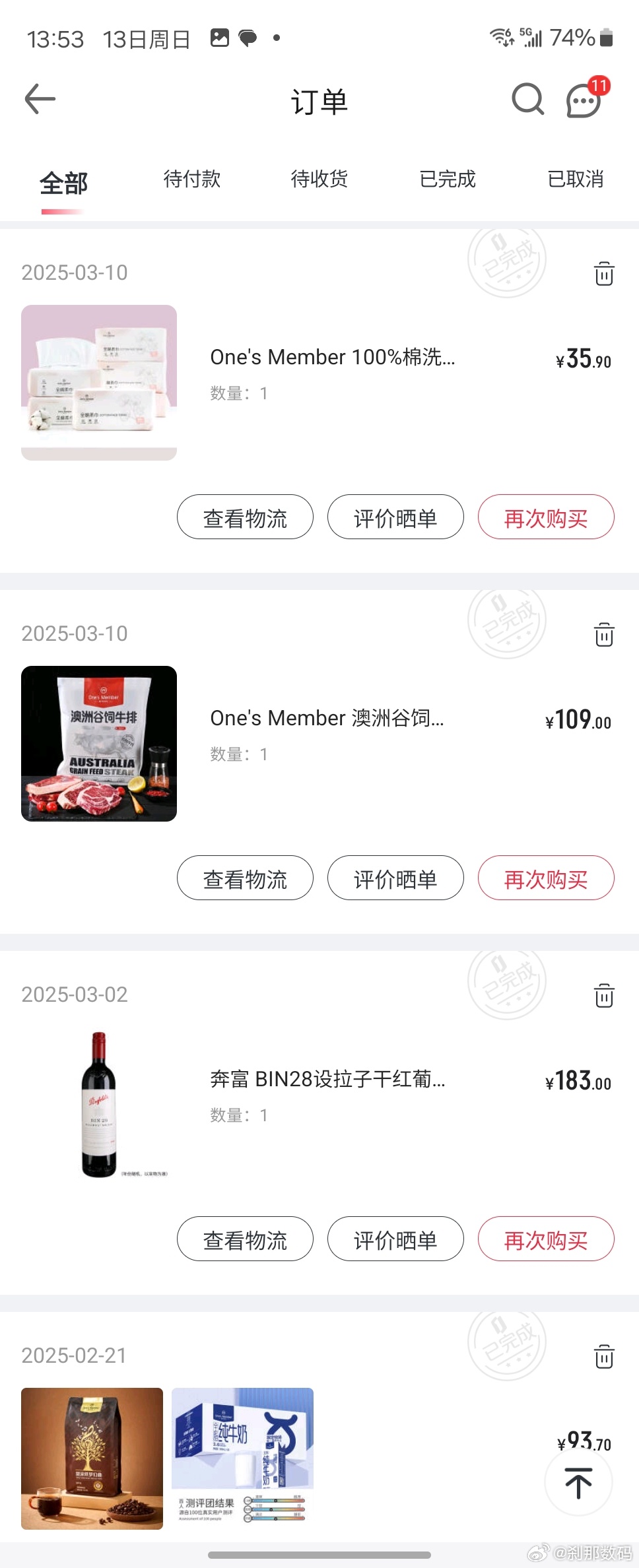Open the 奔富 BIN28 wine order

pyautogui.click(x=327, y=1080)
